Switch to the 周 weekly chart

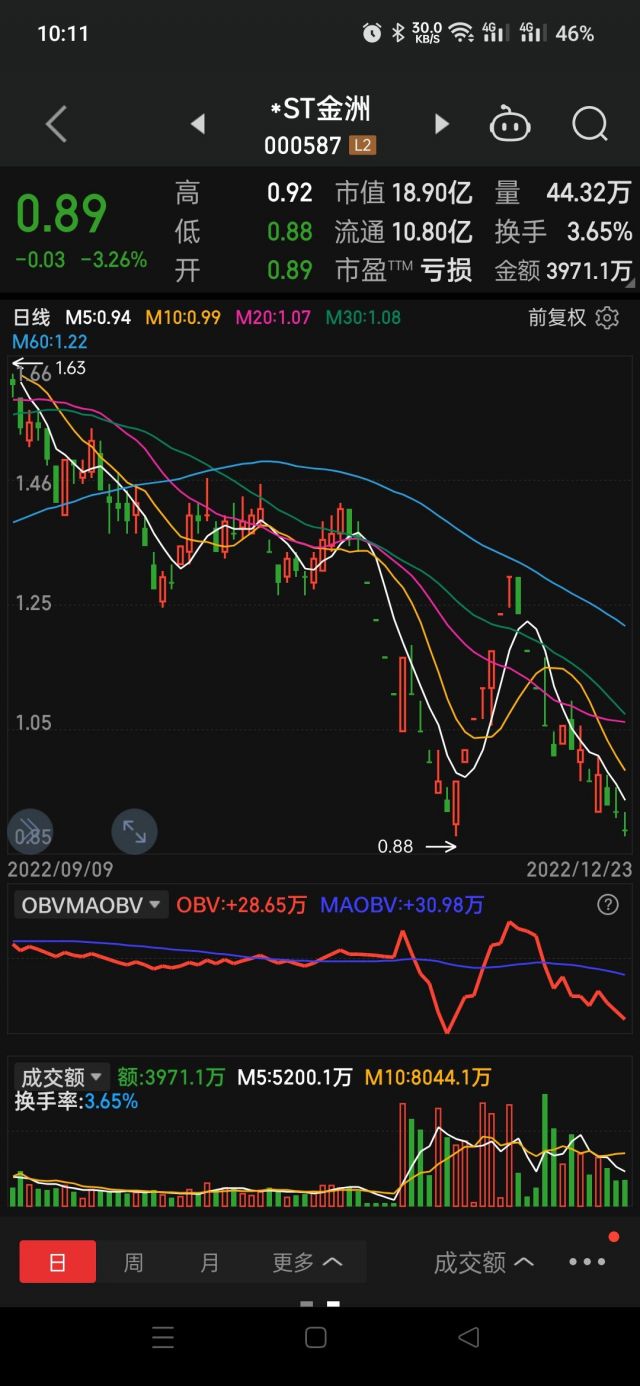click(x=133, y=1262)
